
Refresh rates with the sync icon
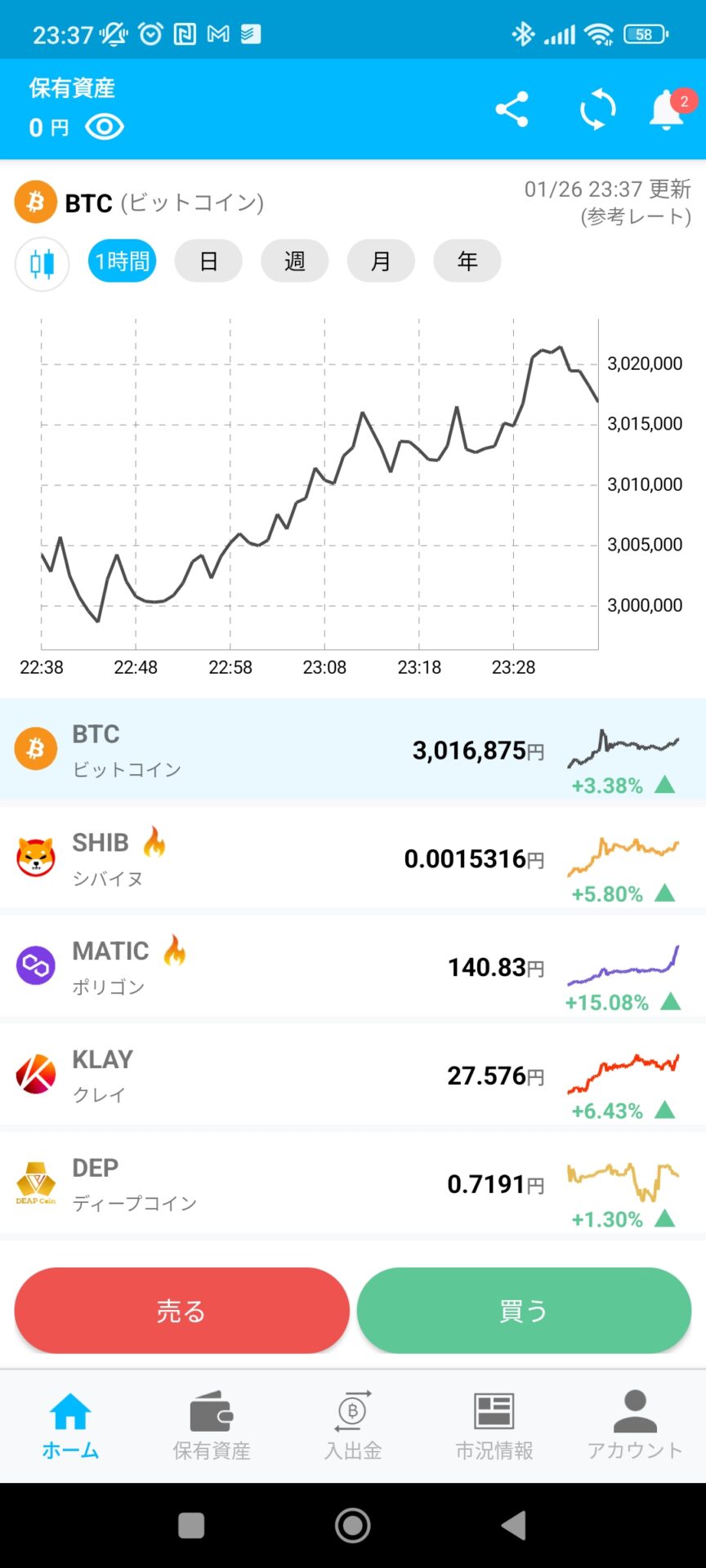tap(597, 109)
